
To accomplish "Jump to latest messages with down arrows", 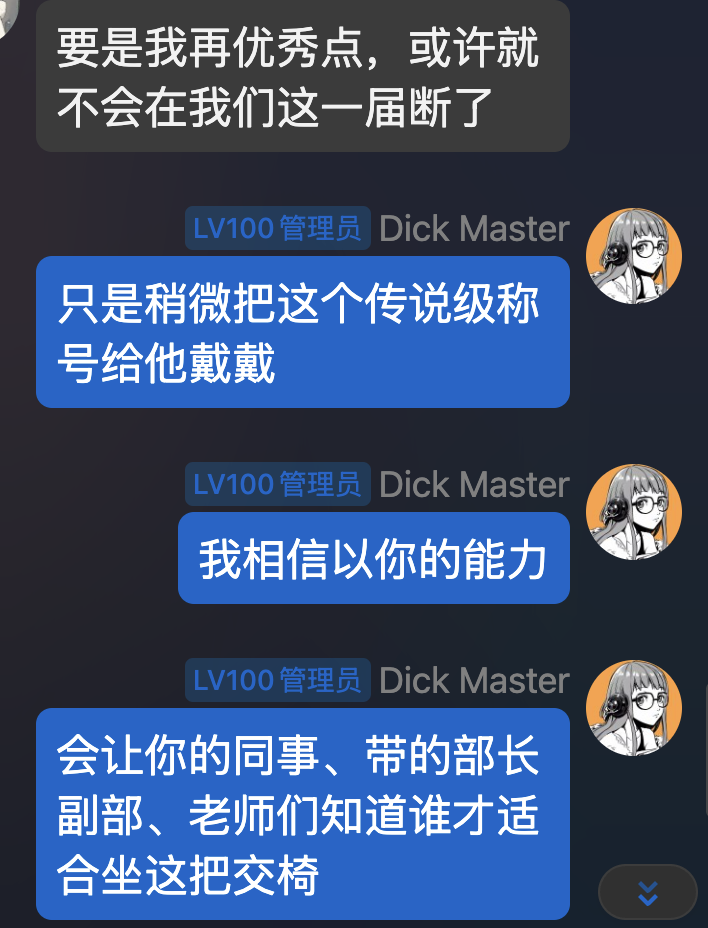I will tap(647, 892).
